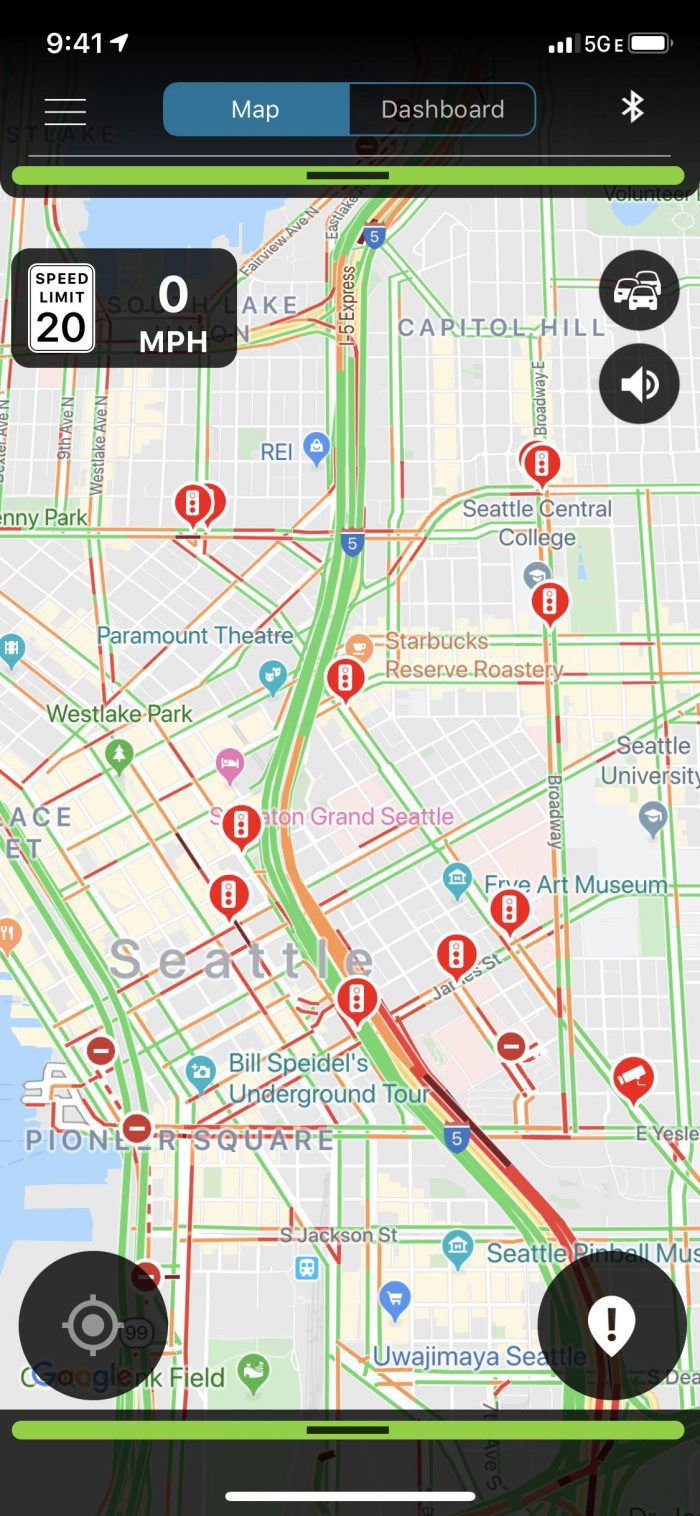Select the Starbucks Reserve Roastery pin
This screenshot has height=1516, width=700.
(359, 647)
